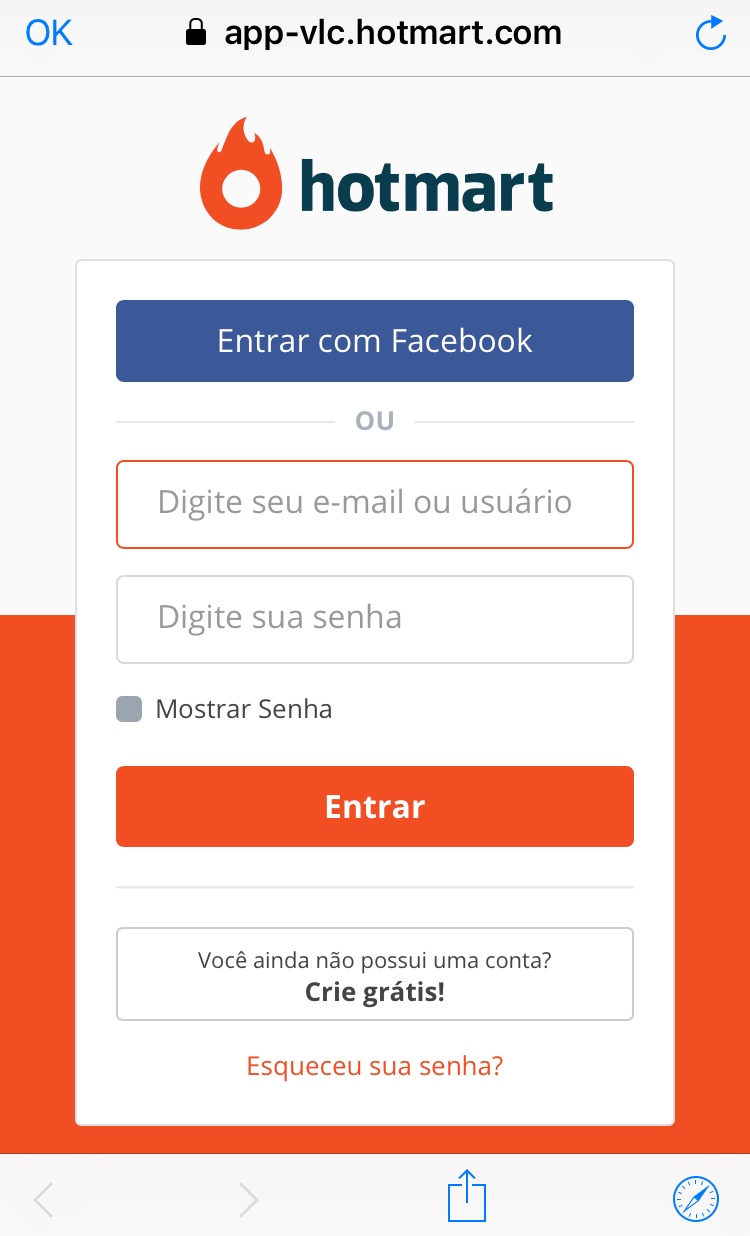Focus the e-mail ou usuário field
This screenshot has width=750, height=1236.
tap(375, 504)
